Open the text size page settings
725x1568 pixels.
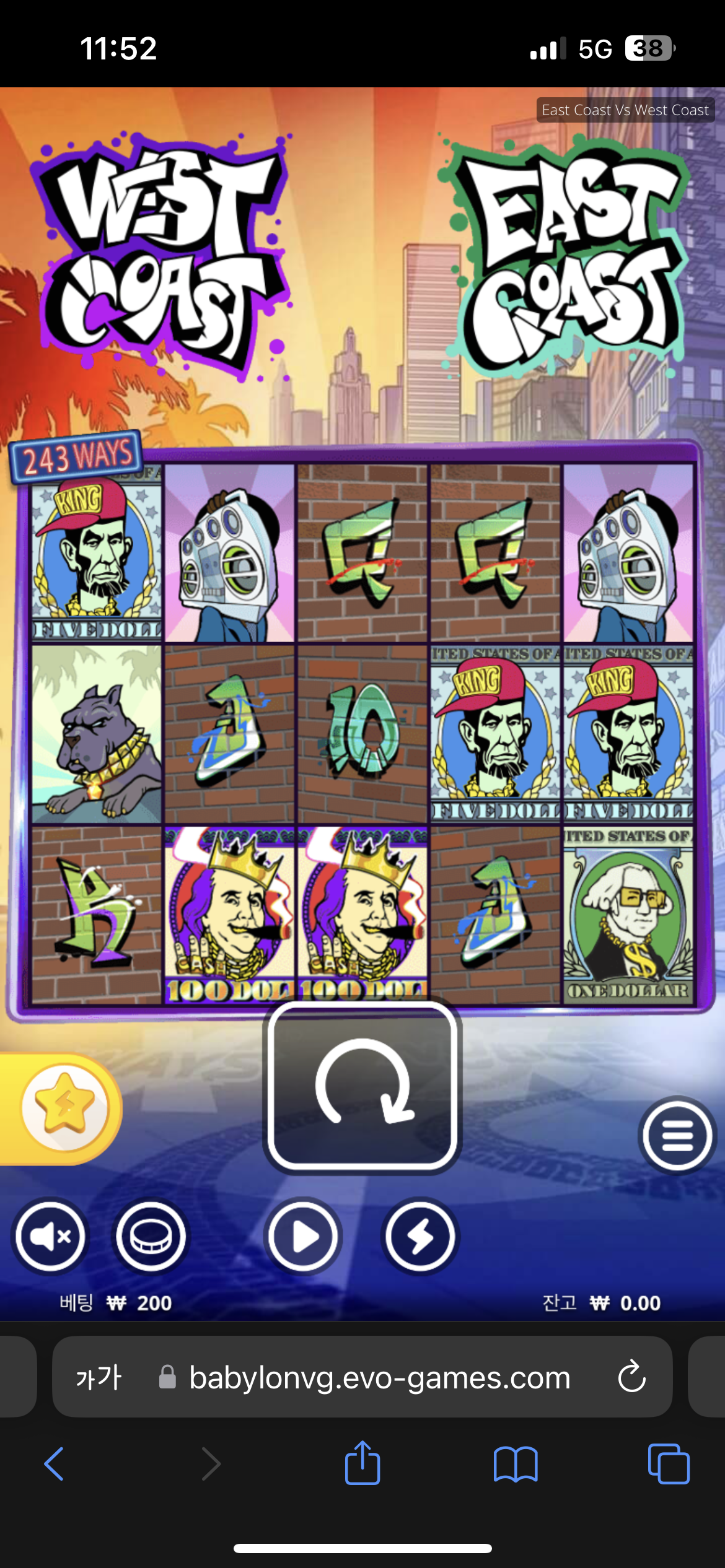click(99, 1378)
